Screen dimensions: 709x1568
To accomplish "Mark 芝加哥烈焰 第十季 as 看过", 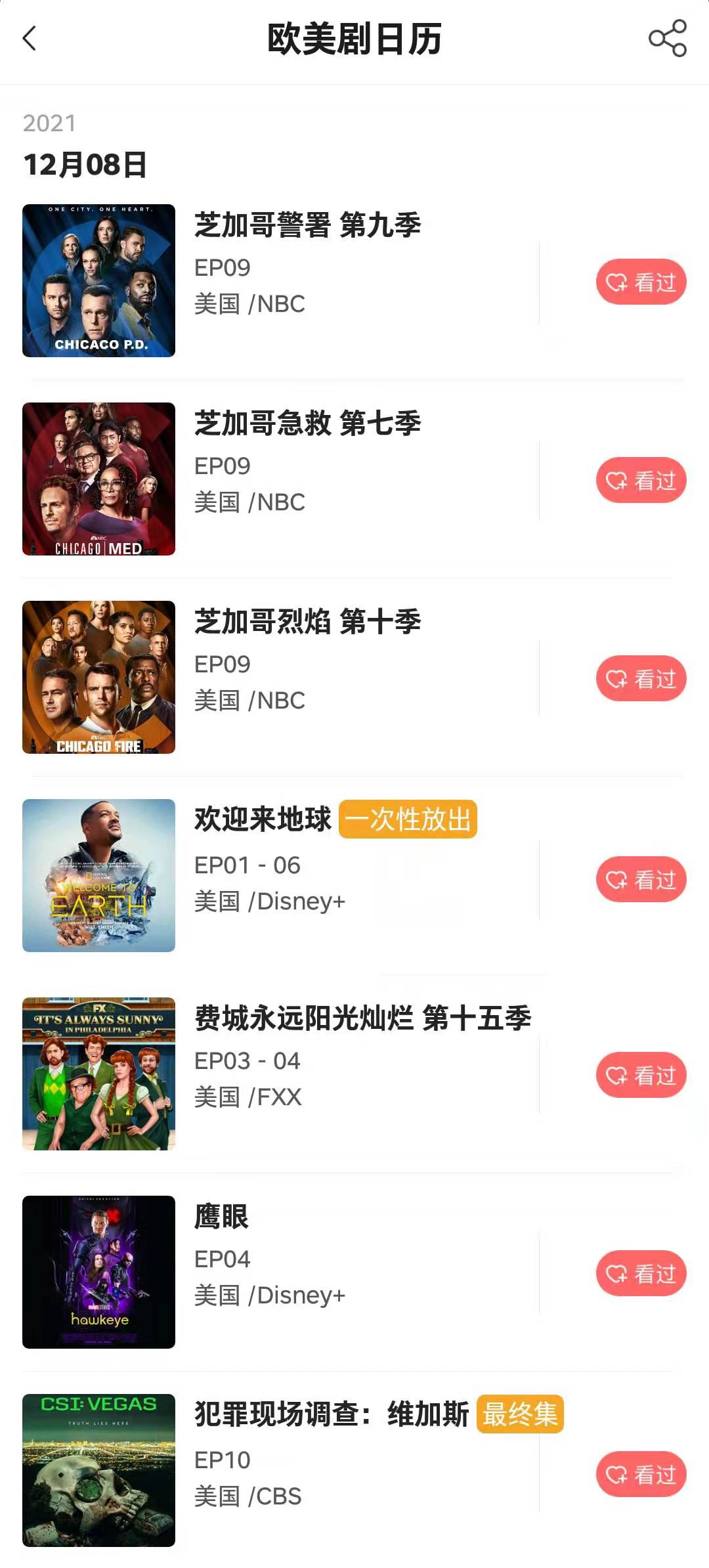I will 641,679.
